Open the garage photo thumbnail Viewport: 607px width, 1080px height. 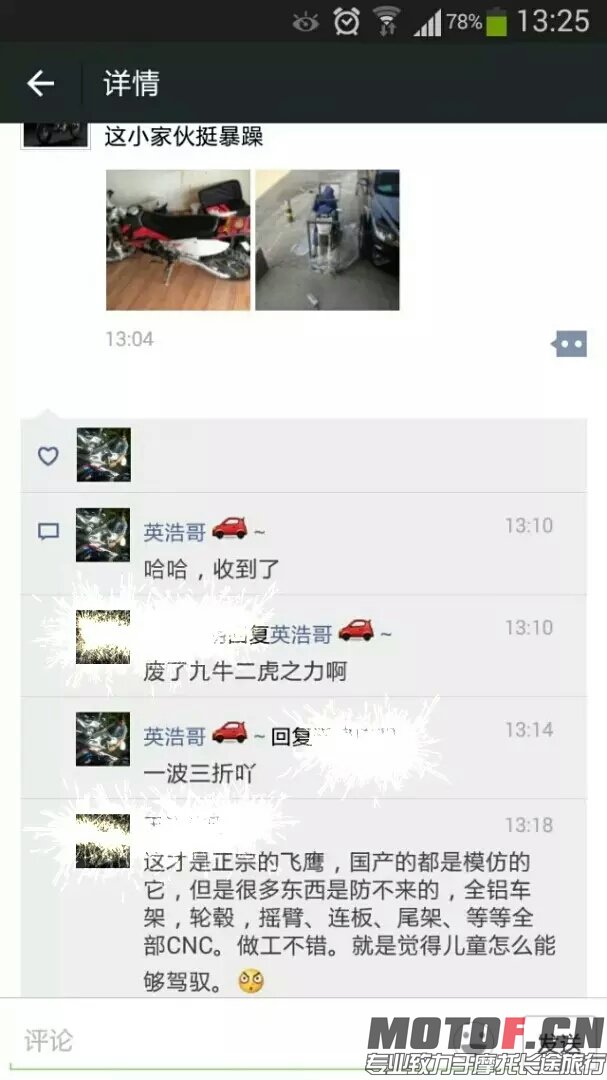pos(327,240)
